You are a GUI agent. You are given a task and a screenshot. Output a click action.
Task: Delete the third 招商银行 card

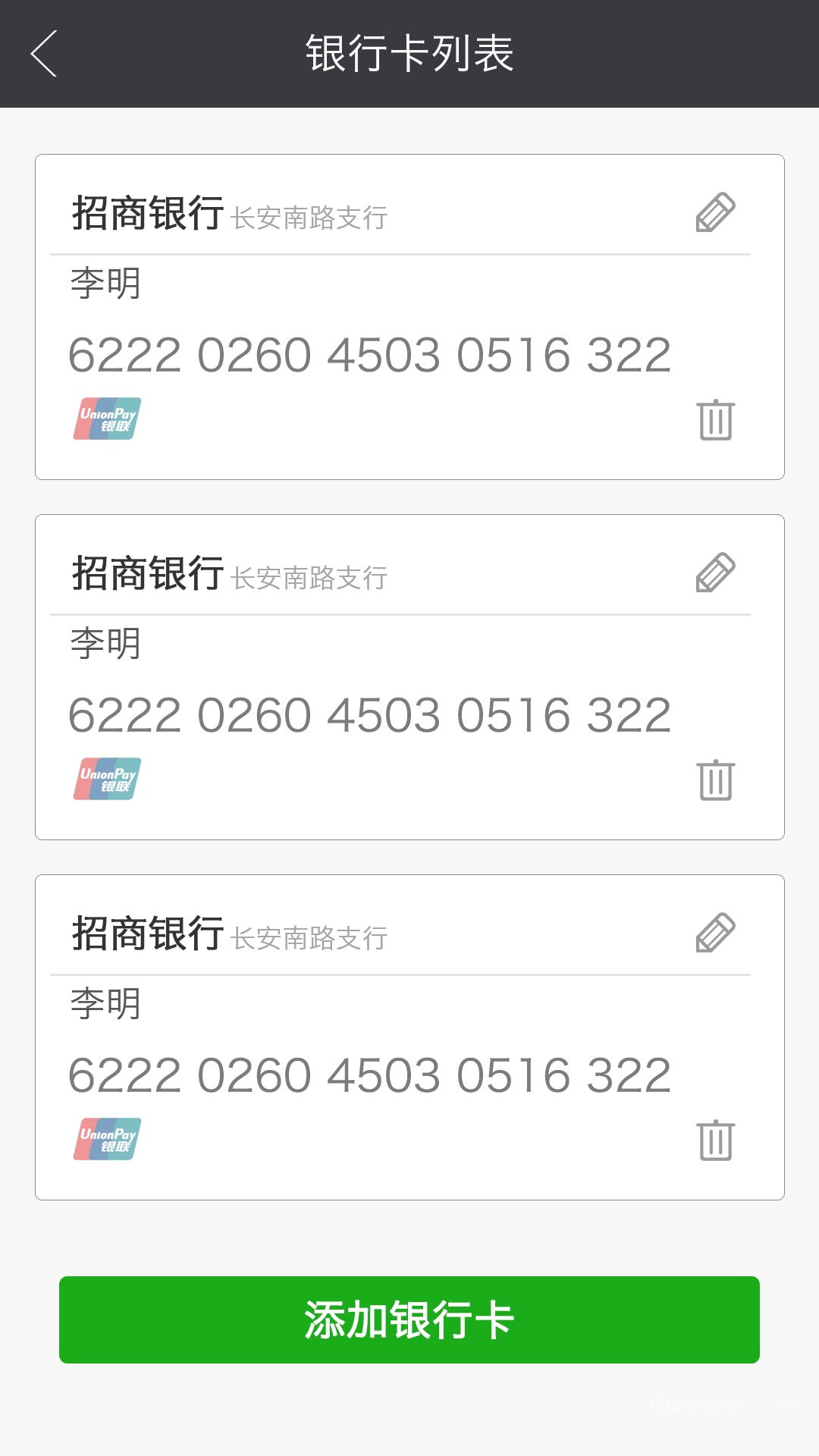point(716,1140)
